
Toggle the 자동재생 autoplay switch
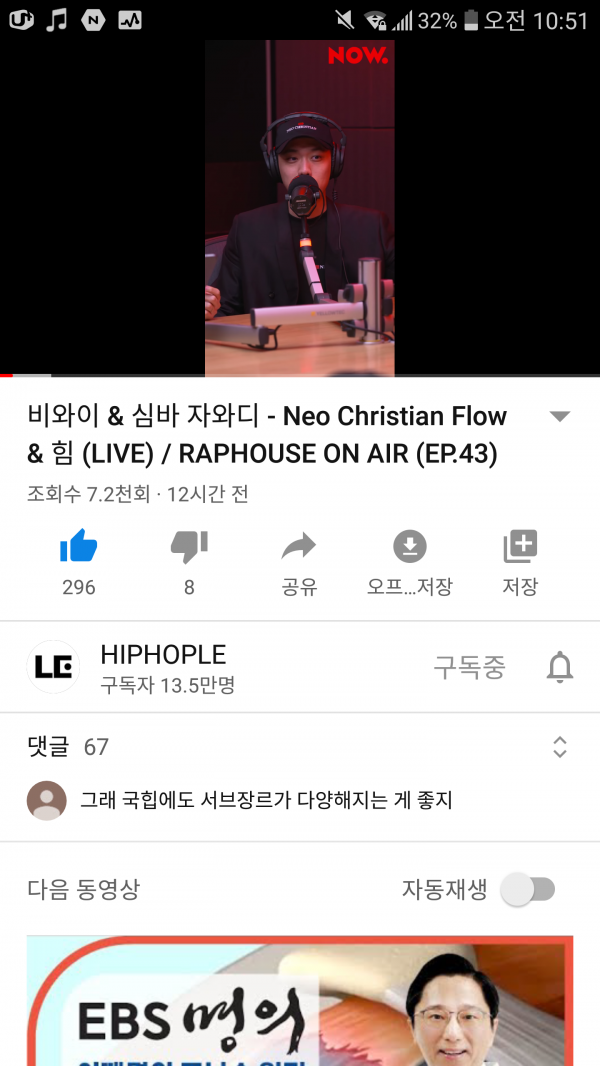528,889
